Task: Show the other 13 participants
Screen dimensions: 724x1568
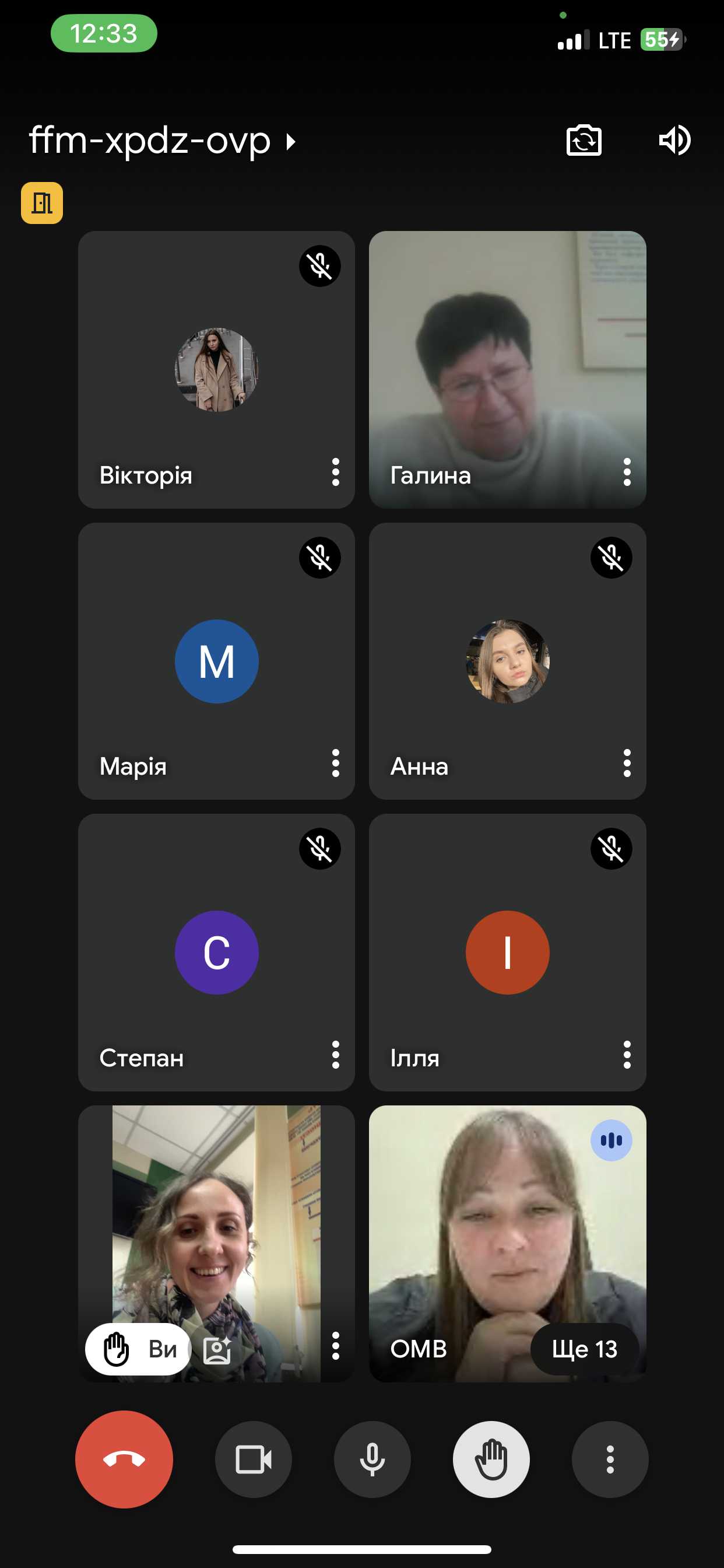Action: [584, 1349]
